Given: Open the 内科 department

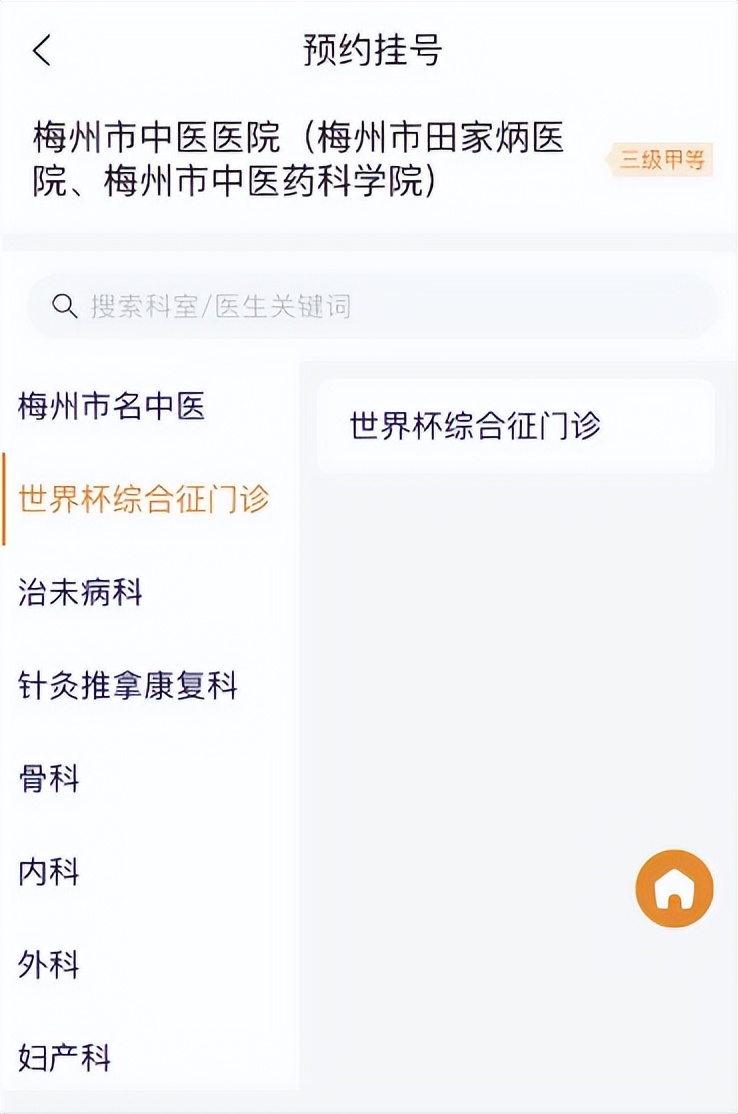Looking at the screenshot, I should [48, 872].
